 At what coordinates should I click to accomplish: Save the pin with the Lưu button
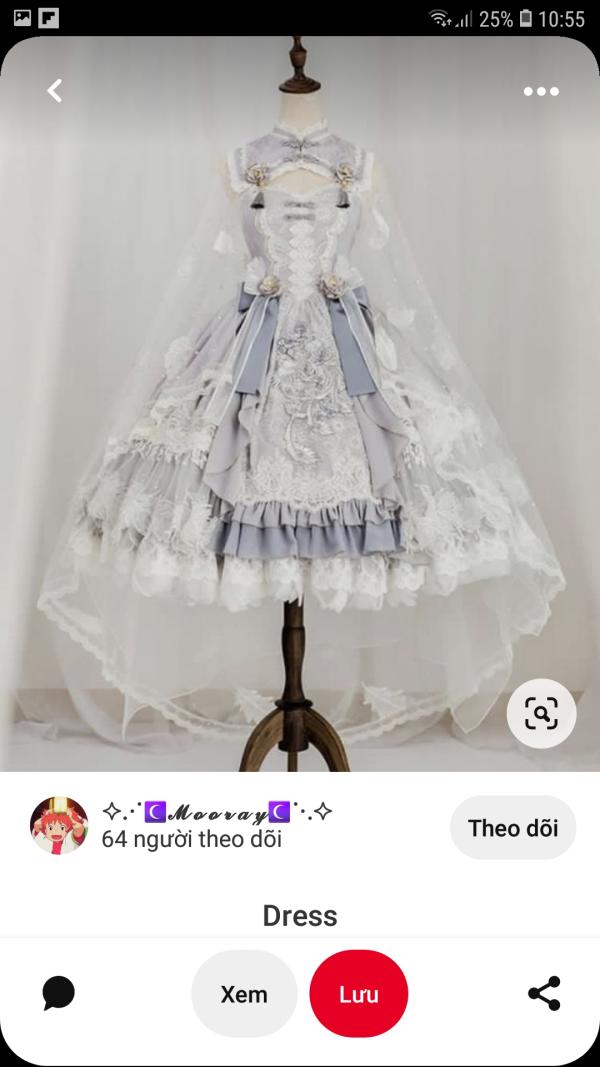tap(358, 994)
